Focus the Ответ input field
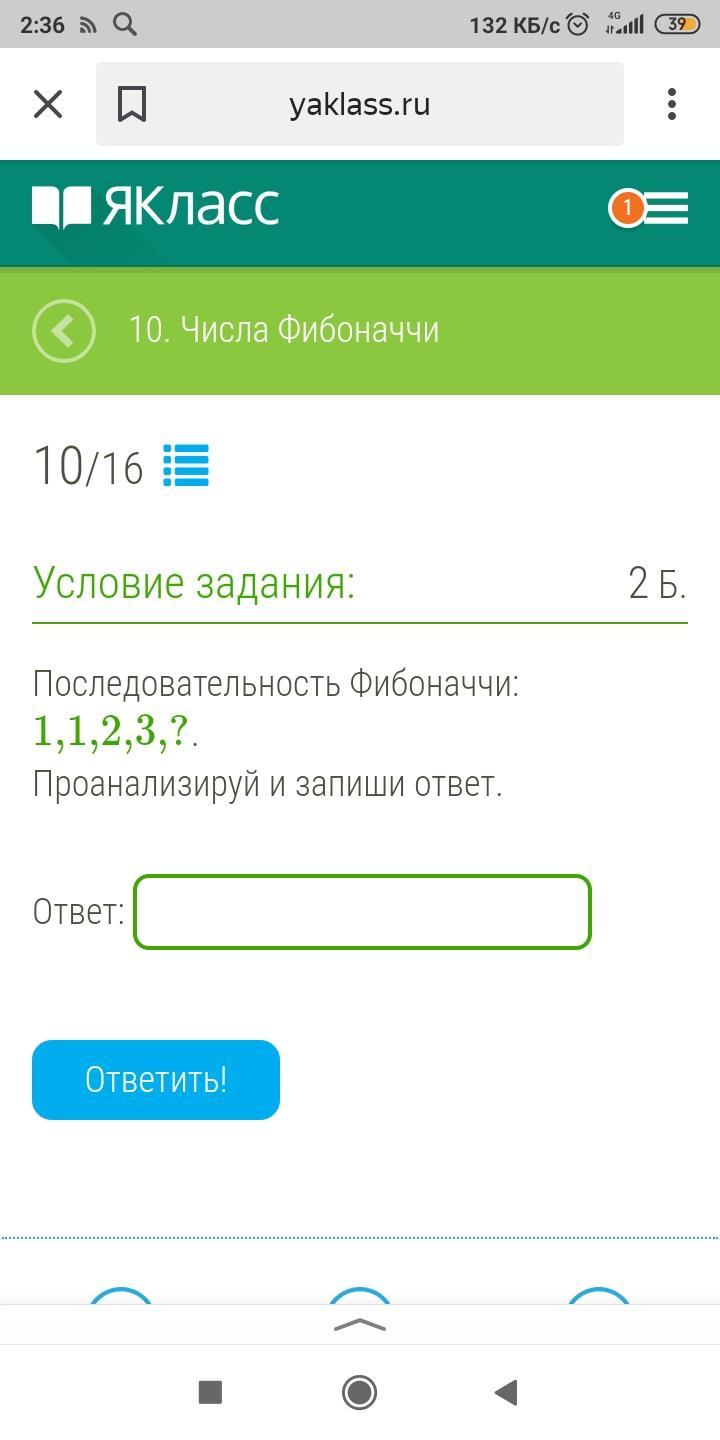720x1440 pixels. click(363, 912)
